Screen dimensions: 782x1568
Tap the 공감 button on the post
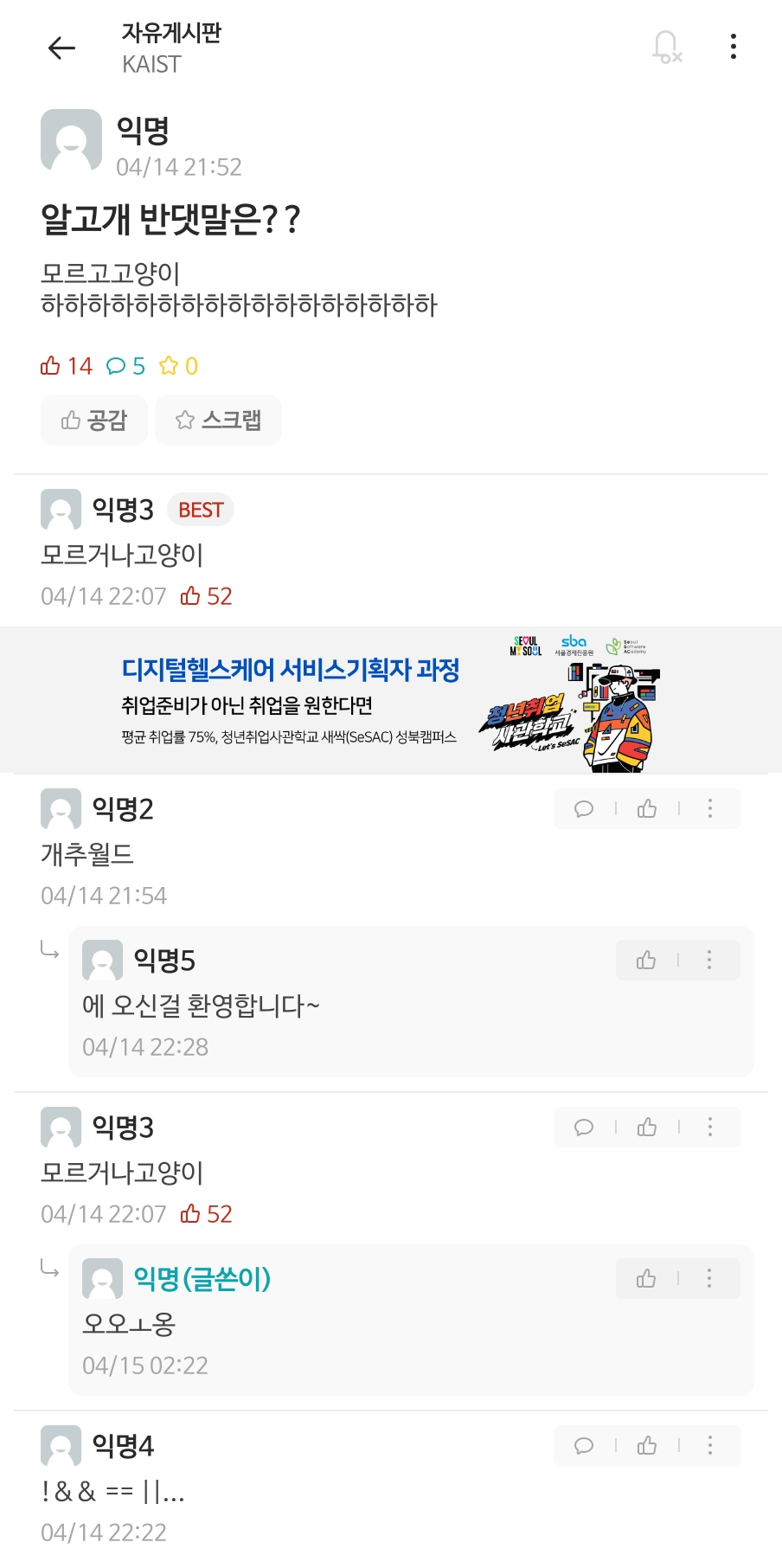[94, 421]
